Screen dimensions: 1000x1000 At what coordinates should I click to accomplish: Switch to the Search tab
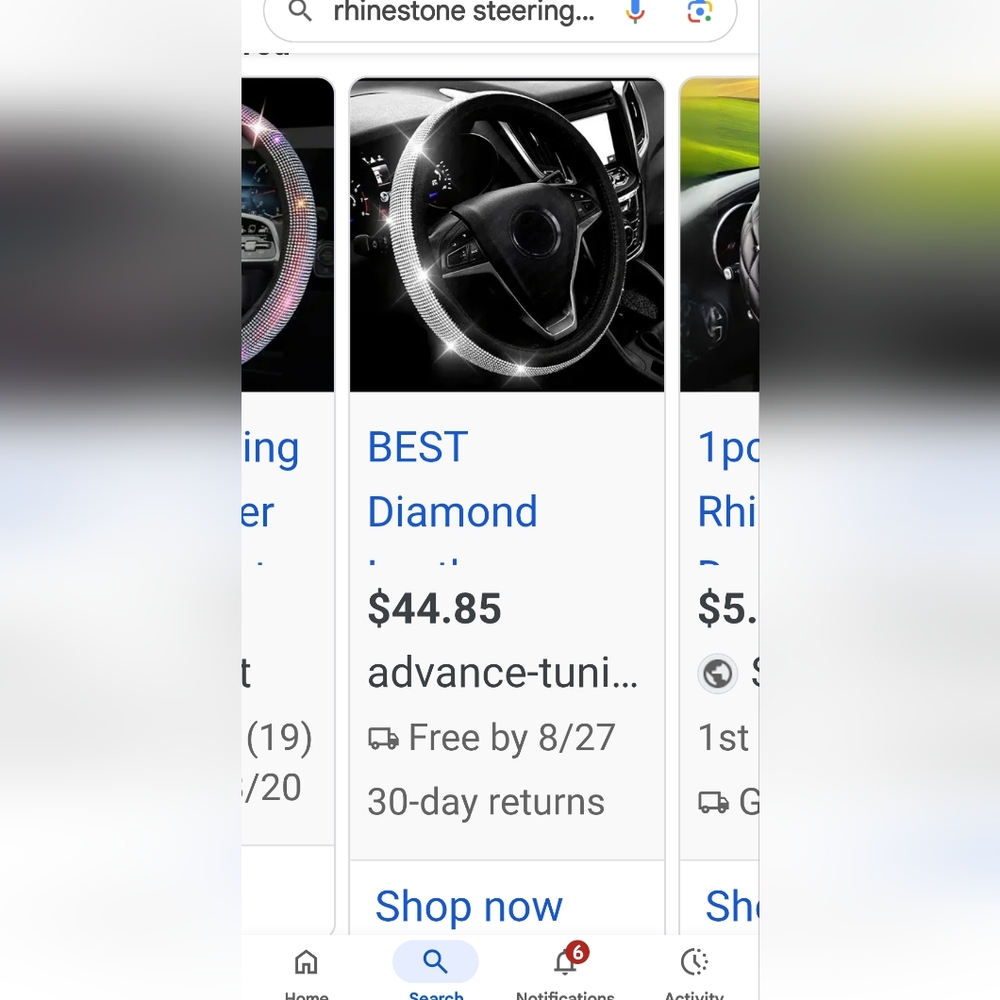coord(435,968)
